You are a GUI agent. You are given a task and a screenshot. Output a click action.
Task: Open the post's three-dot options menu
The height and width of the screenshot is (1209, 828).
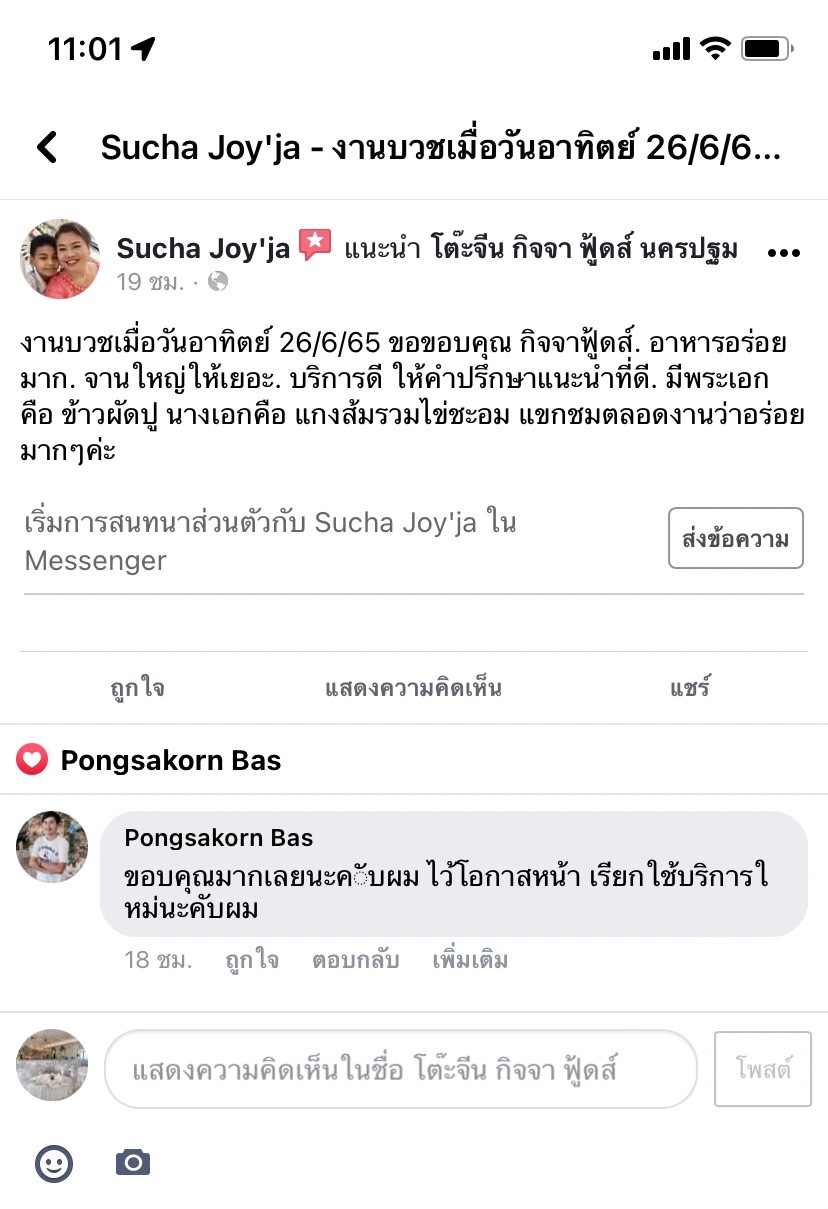(x=783, y=252)
